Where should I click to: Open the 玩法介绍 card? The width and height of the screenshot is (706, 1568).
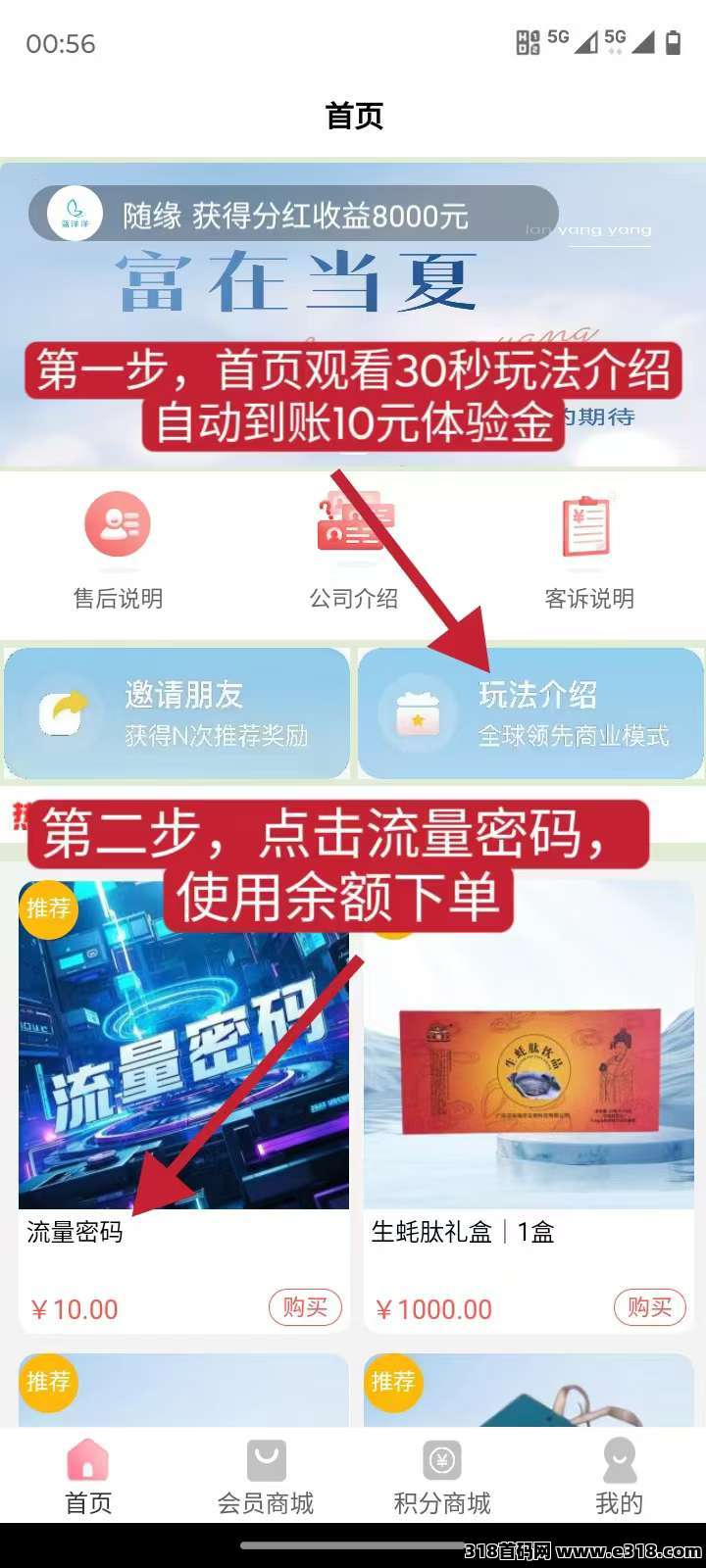pyautogui.click(x=530, y=713)
